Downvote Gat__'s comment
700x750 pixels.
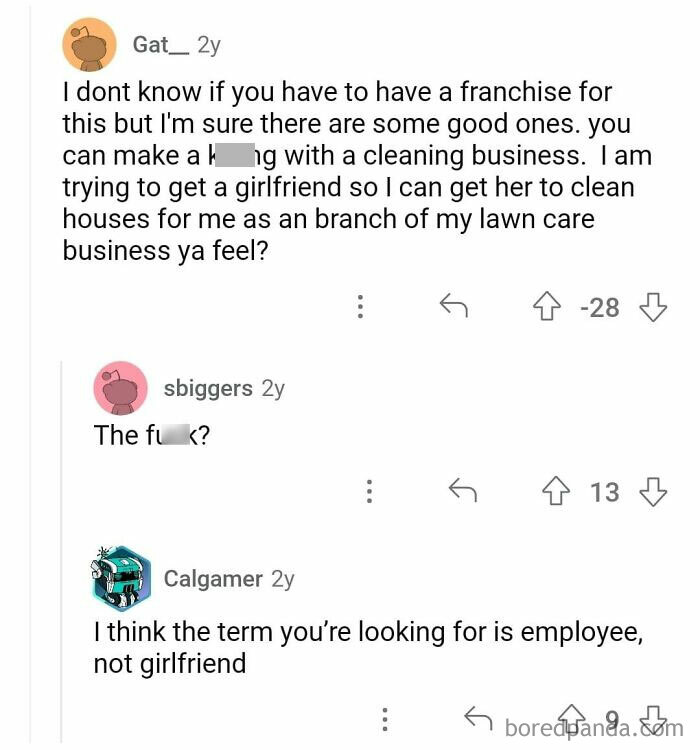[x=652, y=307]
